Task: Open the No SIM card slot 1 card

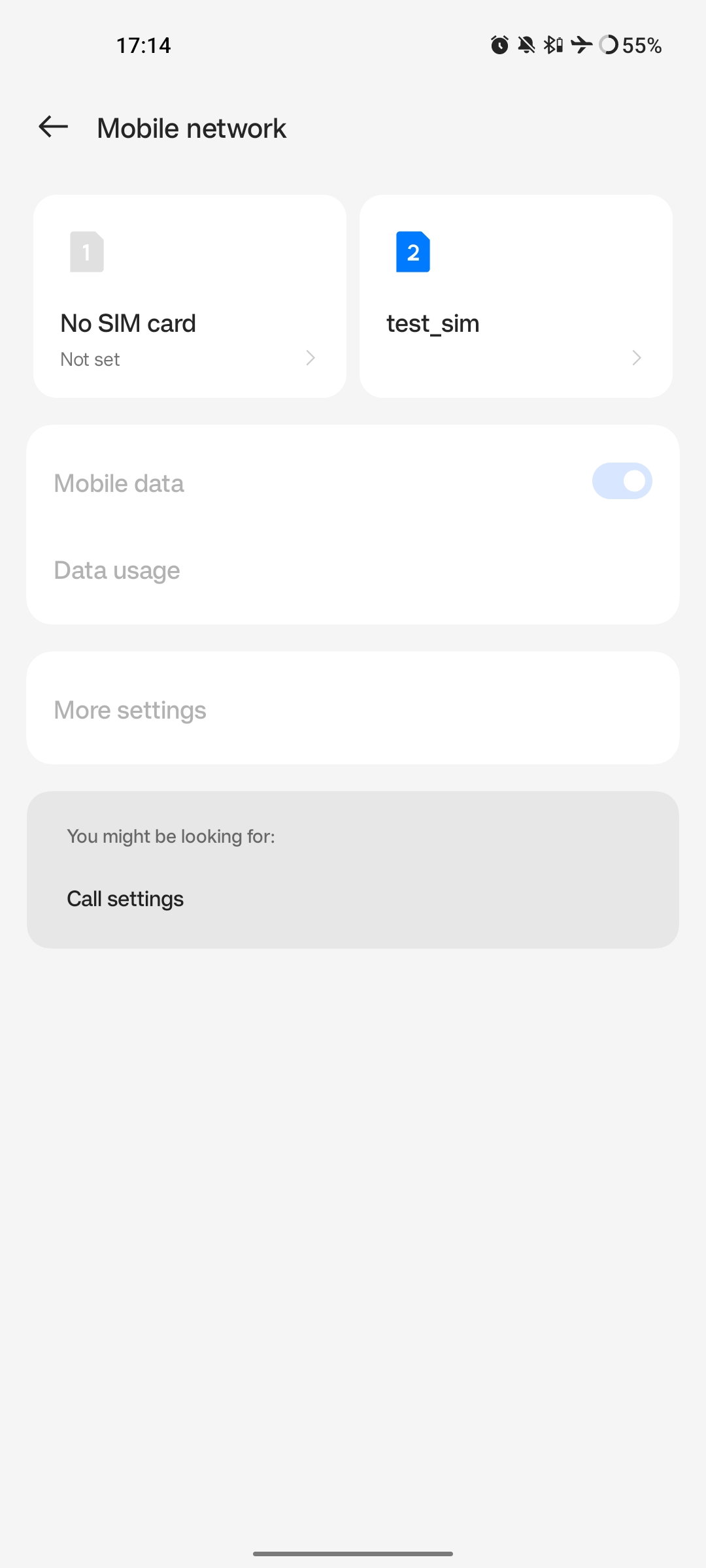Action: pyautogui.click(x=190, y=296)
